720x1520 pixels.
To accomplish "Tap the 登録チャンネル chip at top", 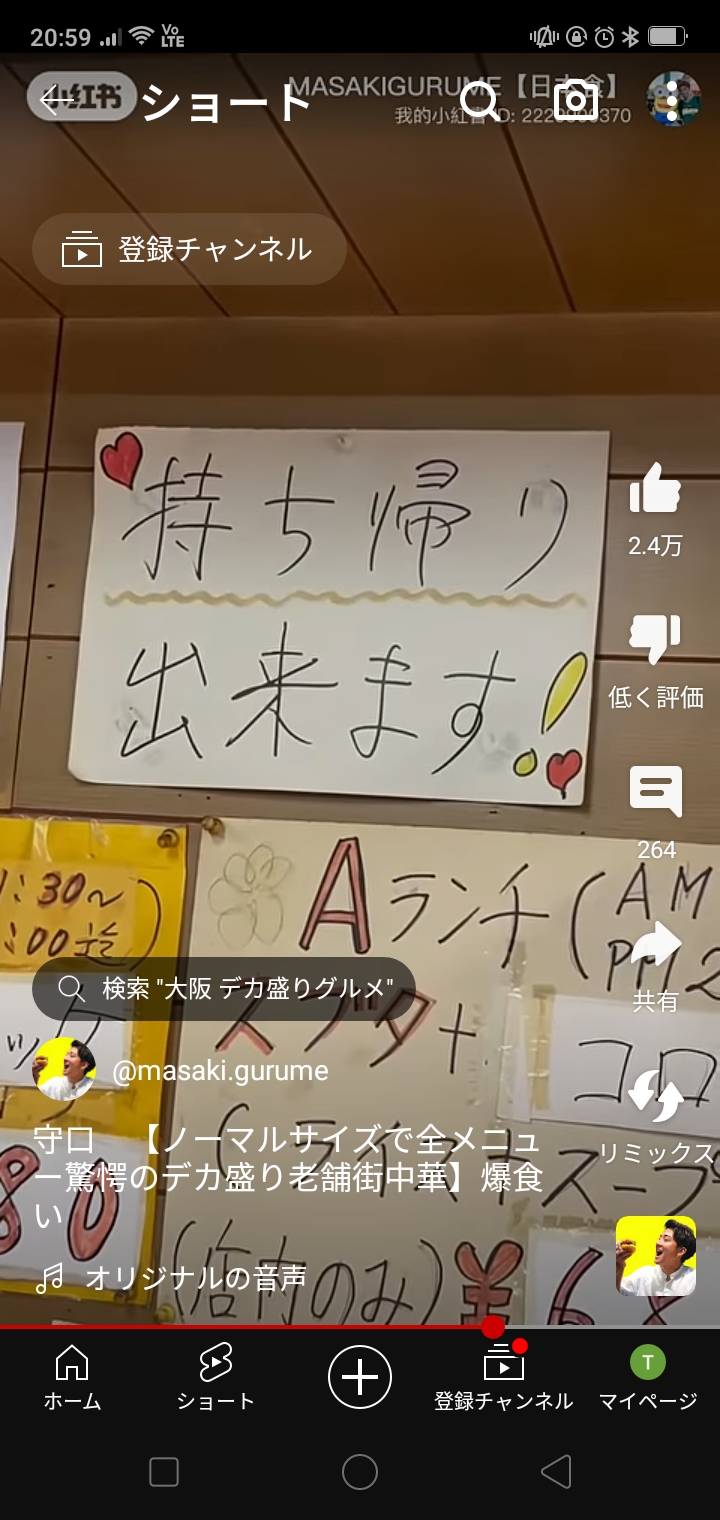I will tap(190, 249).
